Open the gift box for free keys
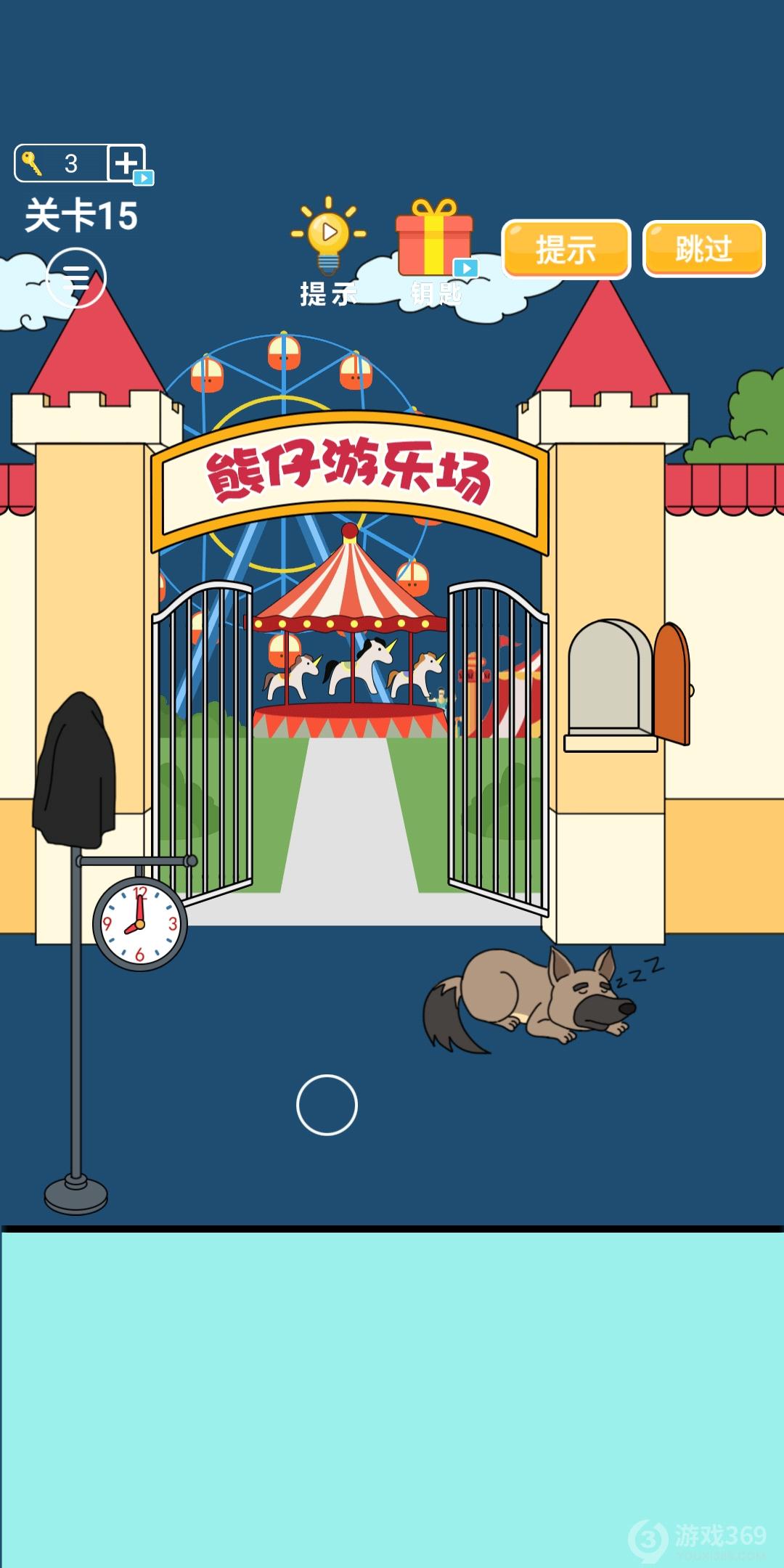 click(x=434, y=240)
